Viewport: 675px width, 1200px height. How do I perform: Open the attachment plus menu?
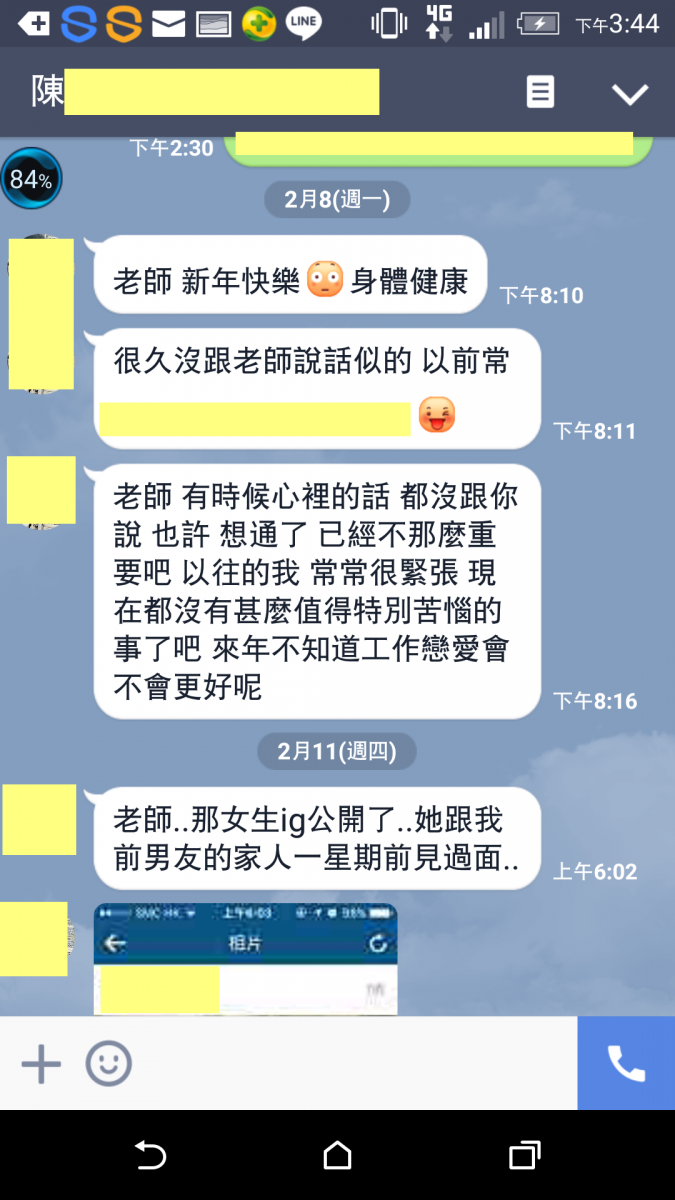(x=41, y=1064)
